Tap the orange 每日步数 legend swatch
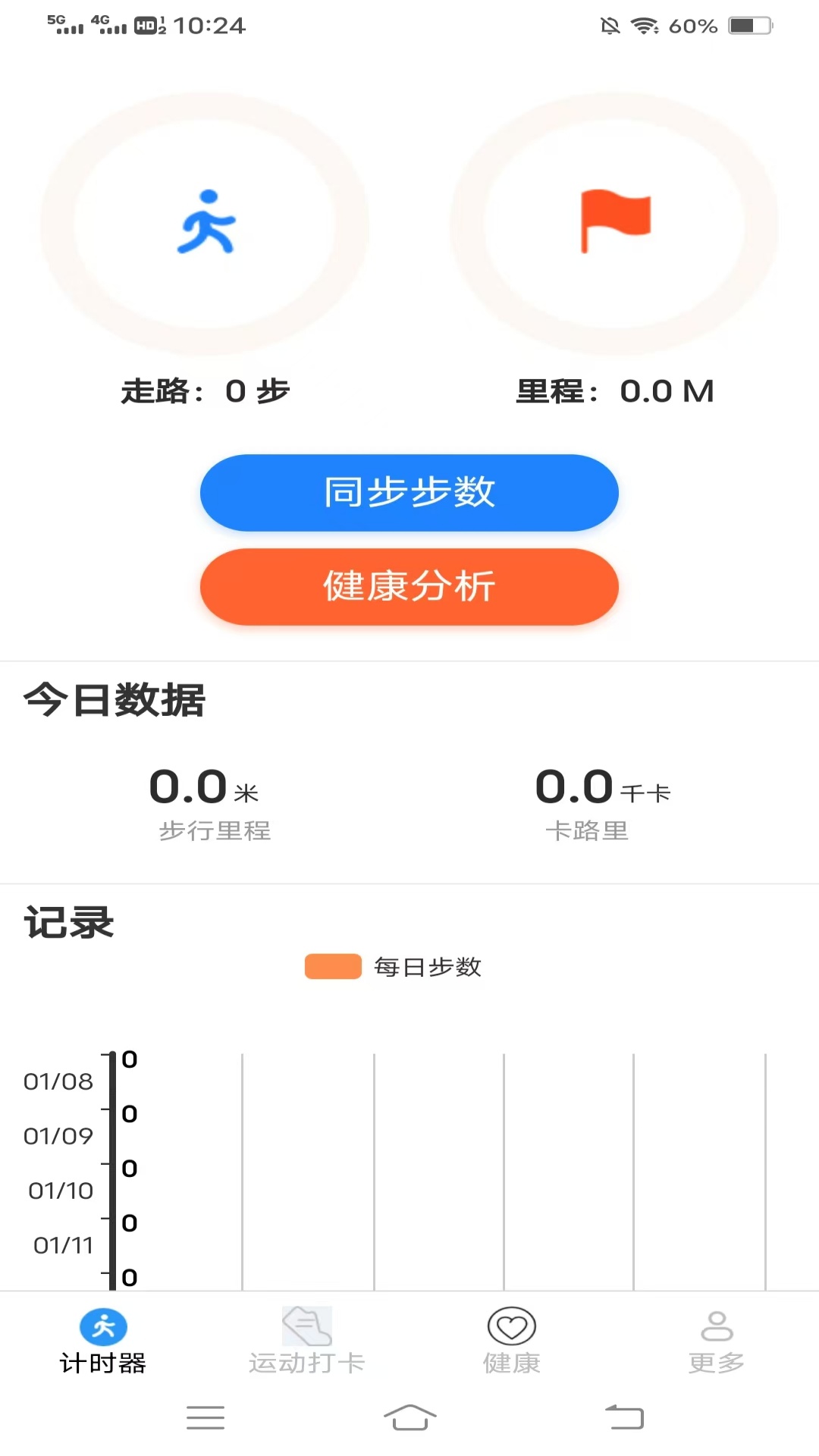Viewport: 819px width, 1456px height. [x=332, y=966]
